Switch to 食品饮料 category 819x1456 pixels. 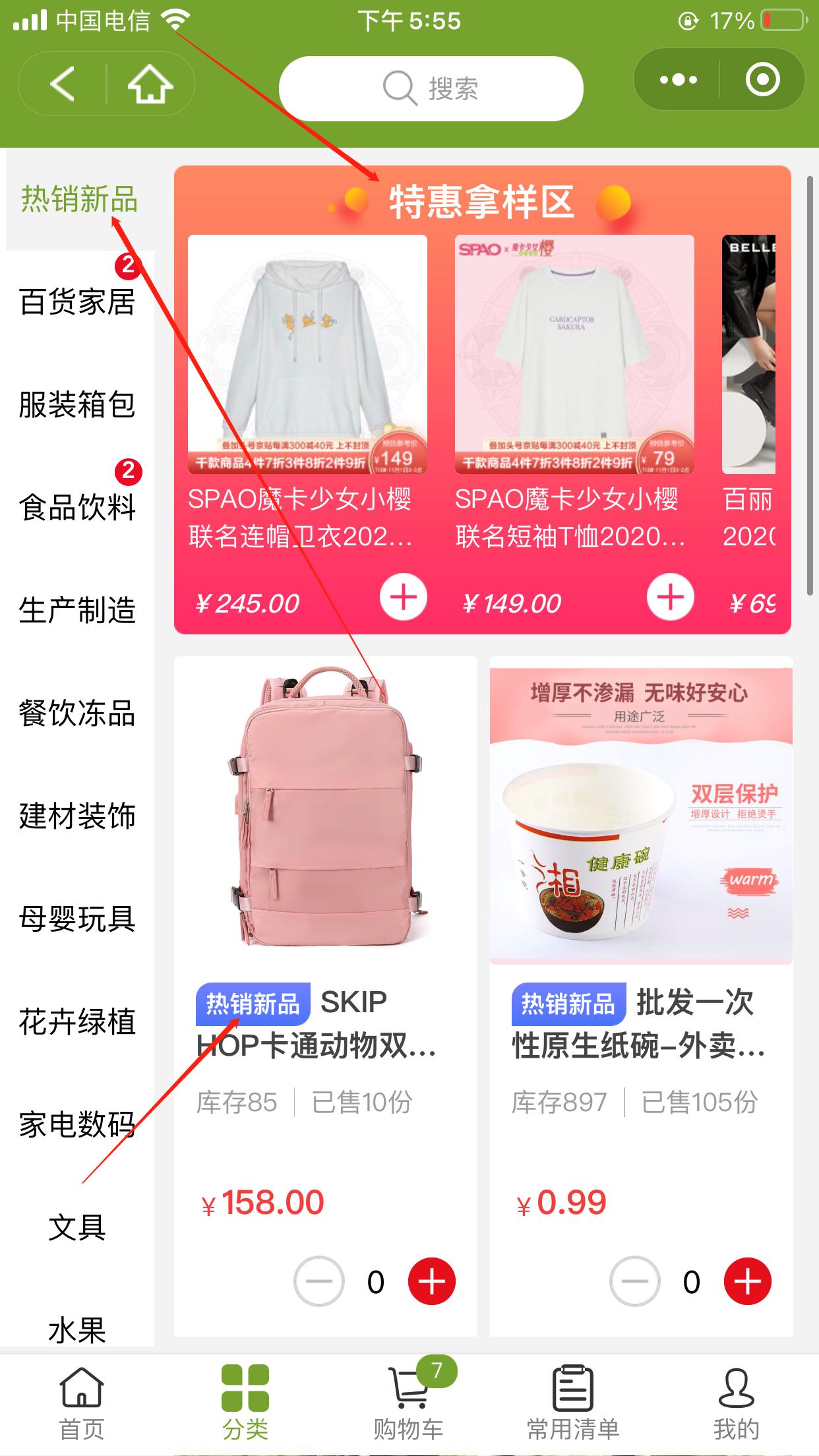click(77, 508)
